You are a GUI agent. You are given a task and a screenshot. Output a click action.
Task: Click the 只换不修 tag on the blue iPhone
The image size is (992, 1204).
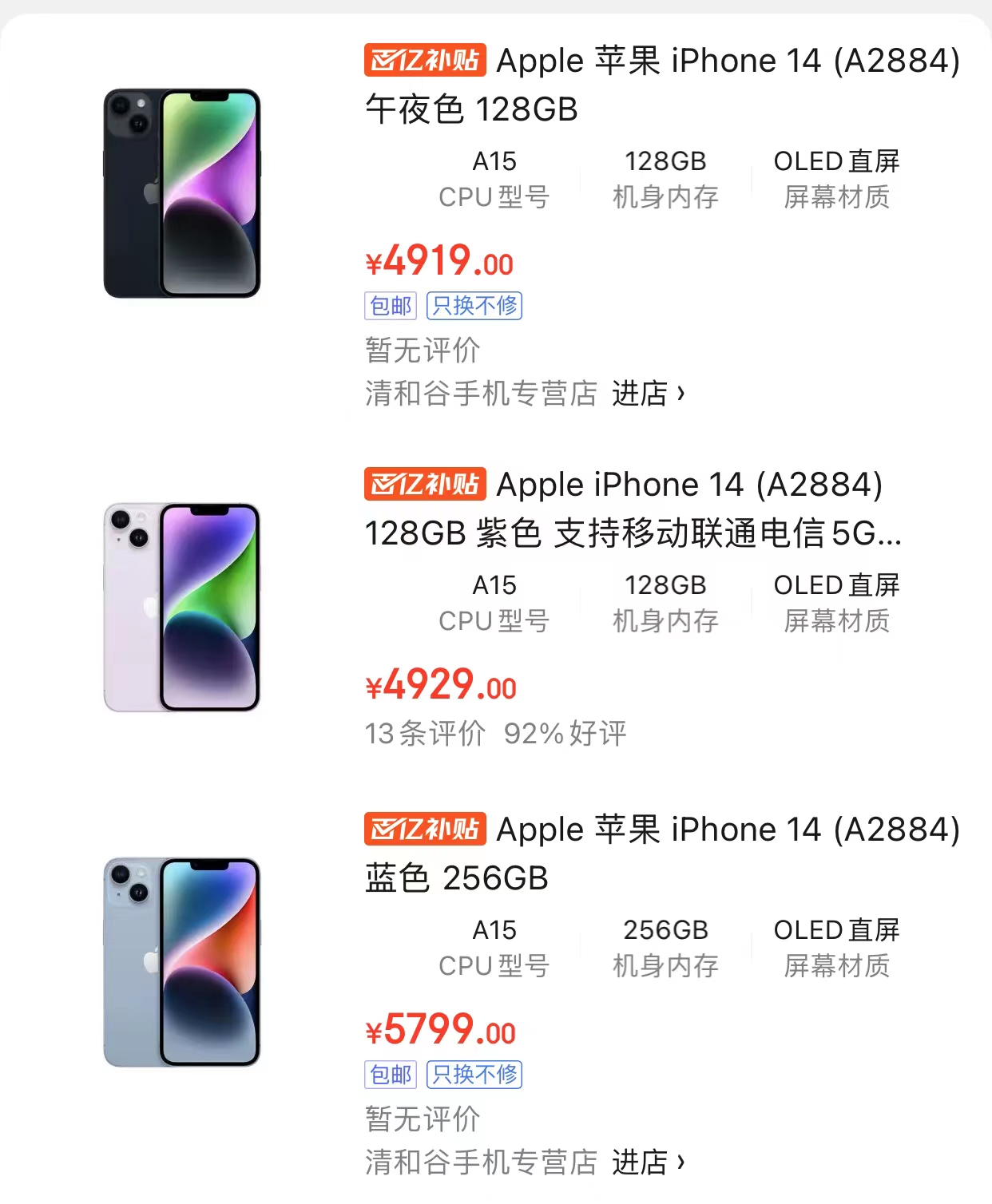[475, 1075]
